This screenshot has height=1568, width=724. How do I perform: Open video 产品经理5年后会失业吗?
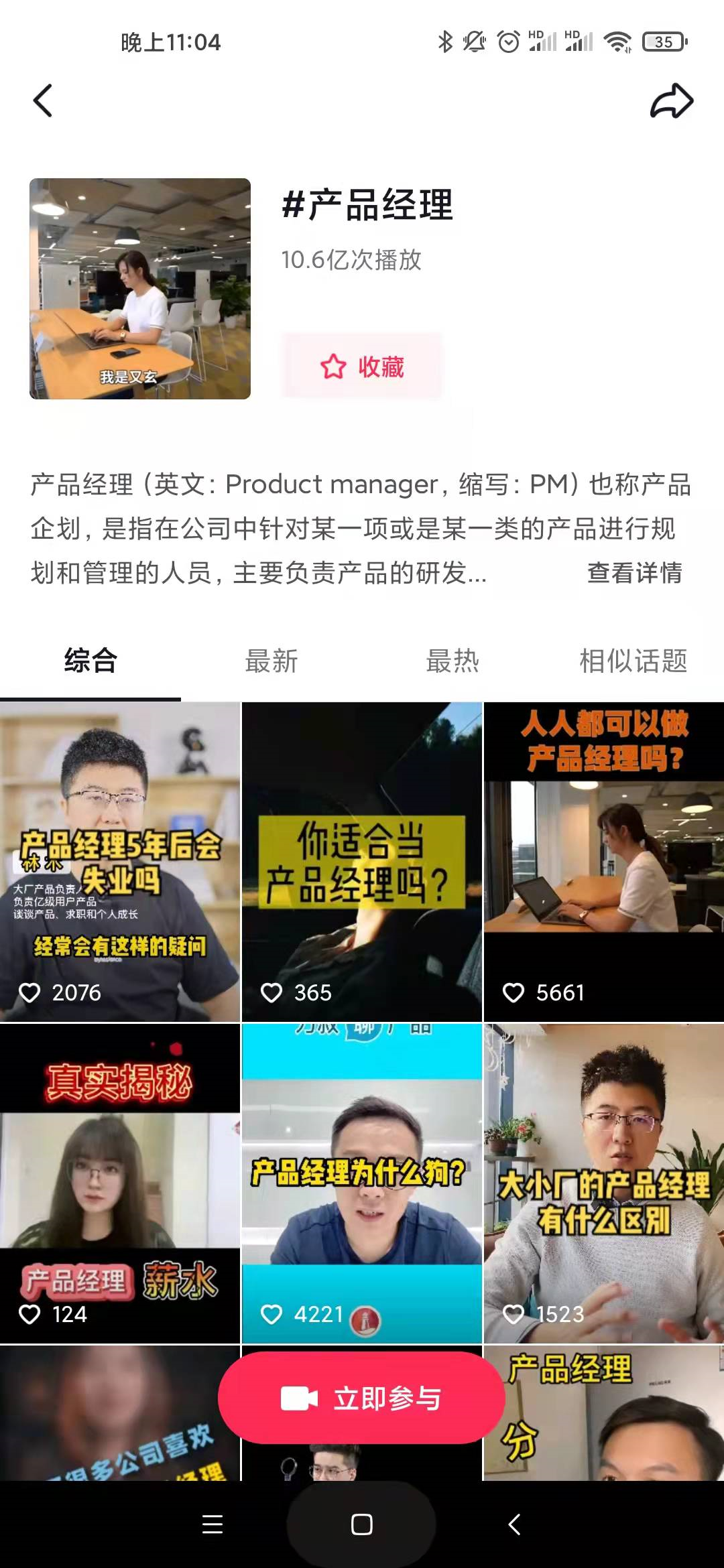click(x=120, y=861)
